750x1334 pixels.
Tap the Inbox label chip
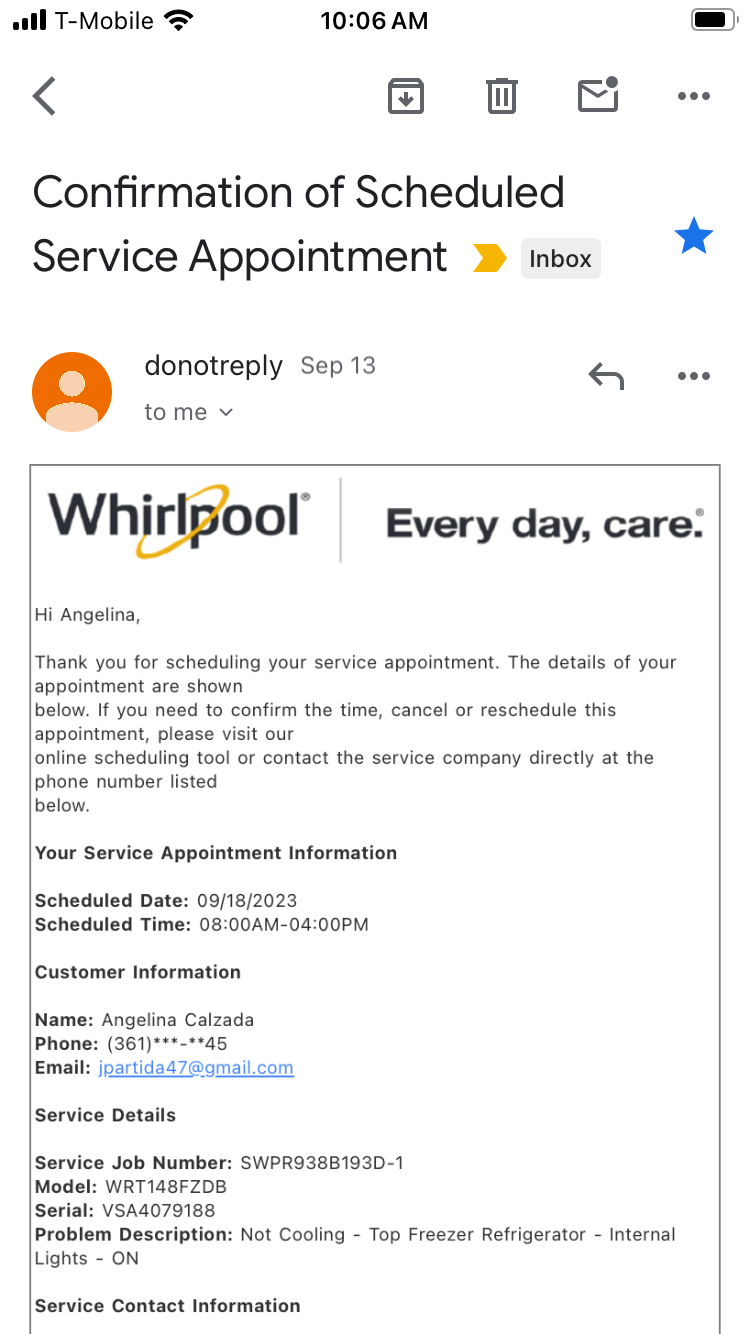(560, 259)
